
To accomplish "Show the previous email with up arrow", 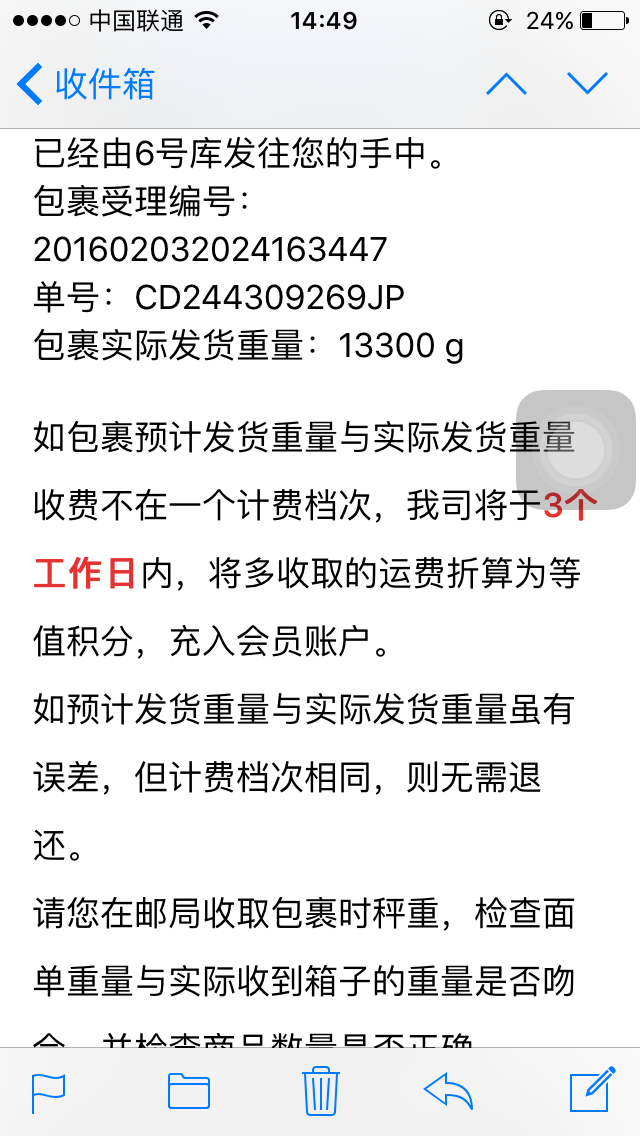I will [x=506, y=84].
